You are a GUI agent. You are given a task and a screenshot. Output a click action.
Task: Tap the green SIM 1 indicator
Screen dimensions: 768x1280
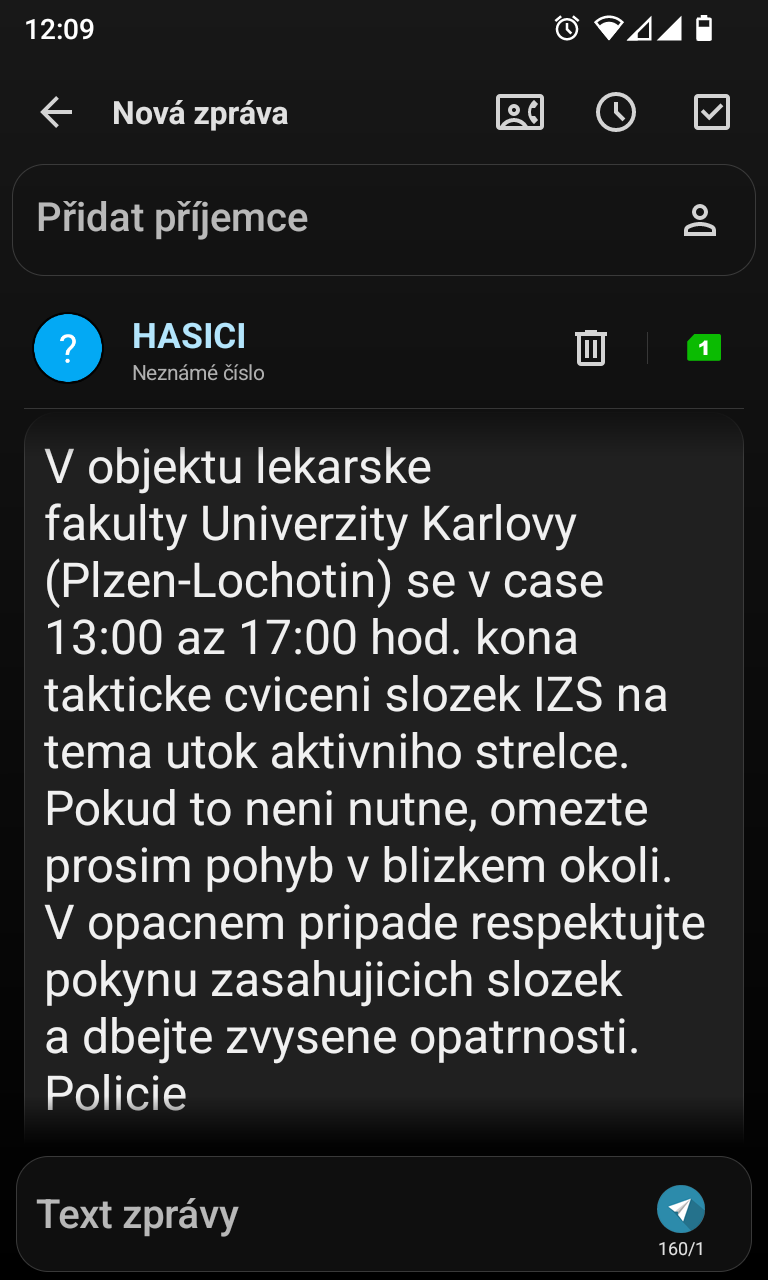click(704, 348)
